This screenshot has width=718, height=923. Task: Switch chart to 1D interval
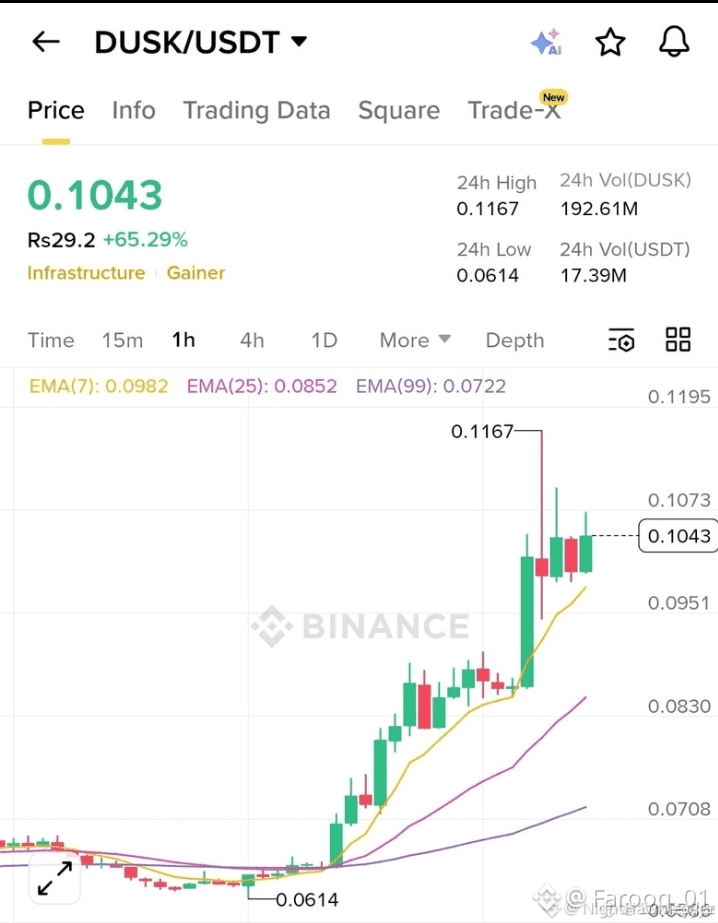point(324,340)
